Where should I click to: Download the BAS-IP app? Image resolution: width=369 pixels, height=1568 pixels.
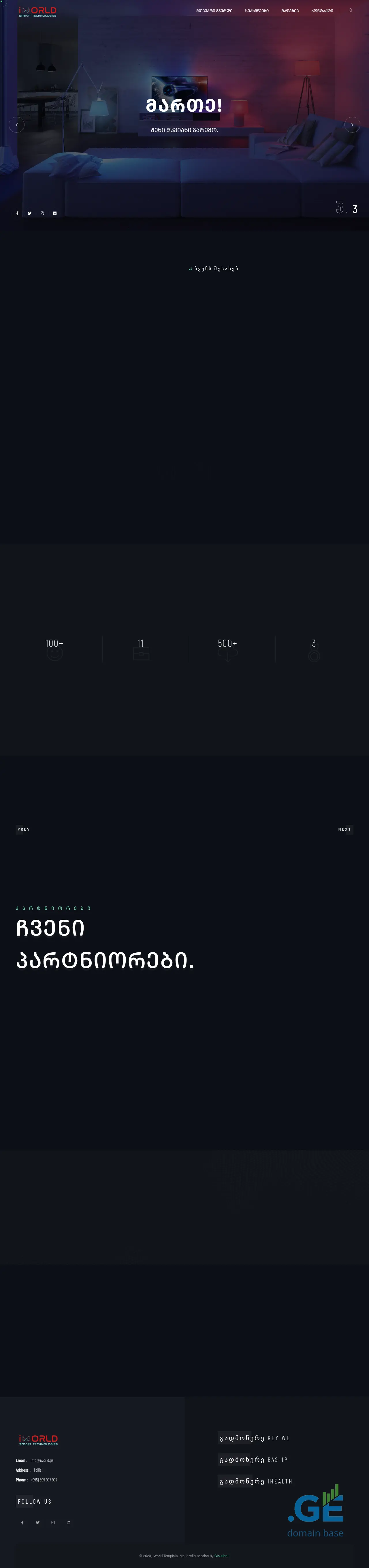pos(253,1460)
